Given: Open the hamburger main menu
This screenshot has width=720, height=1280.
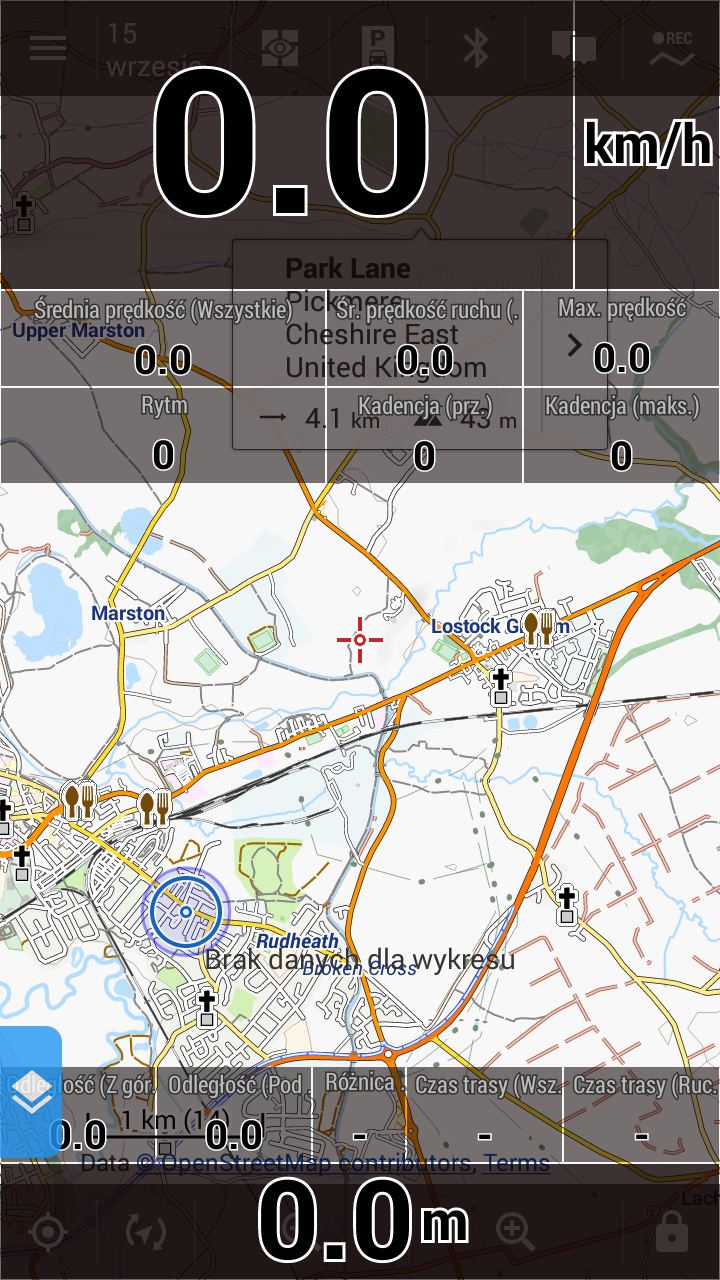Looking at the screenshot, I should (x=47, y=47).
